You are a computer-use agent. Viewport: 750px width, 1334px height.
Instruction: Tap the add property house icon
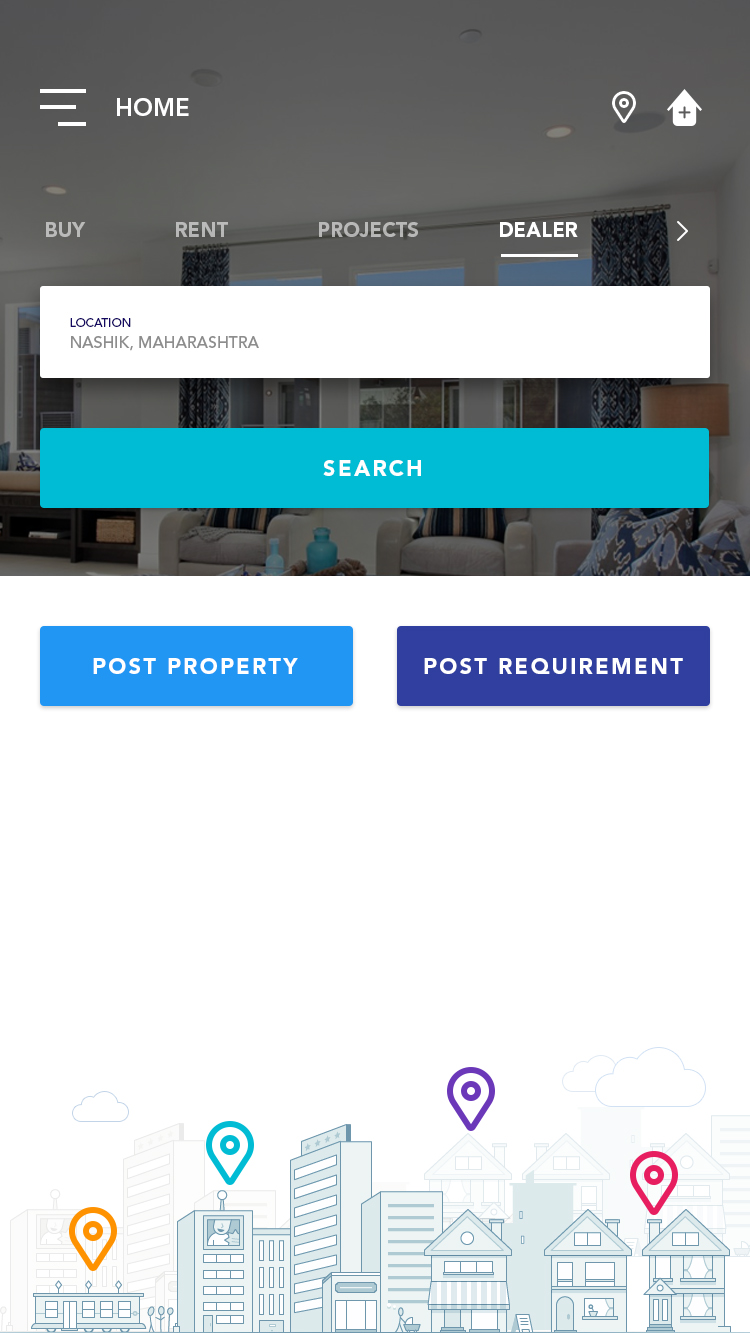click(685, 107)
